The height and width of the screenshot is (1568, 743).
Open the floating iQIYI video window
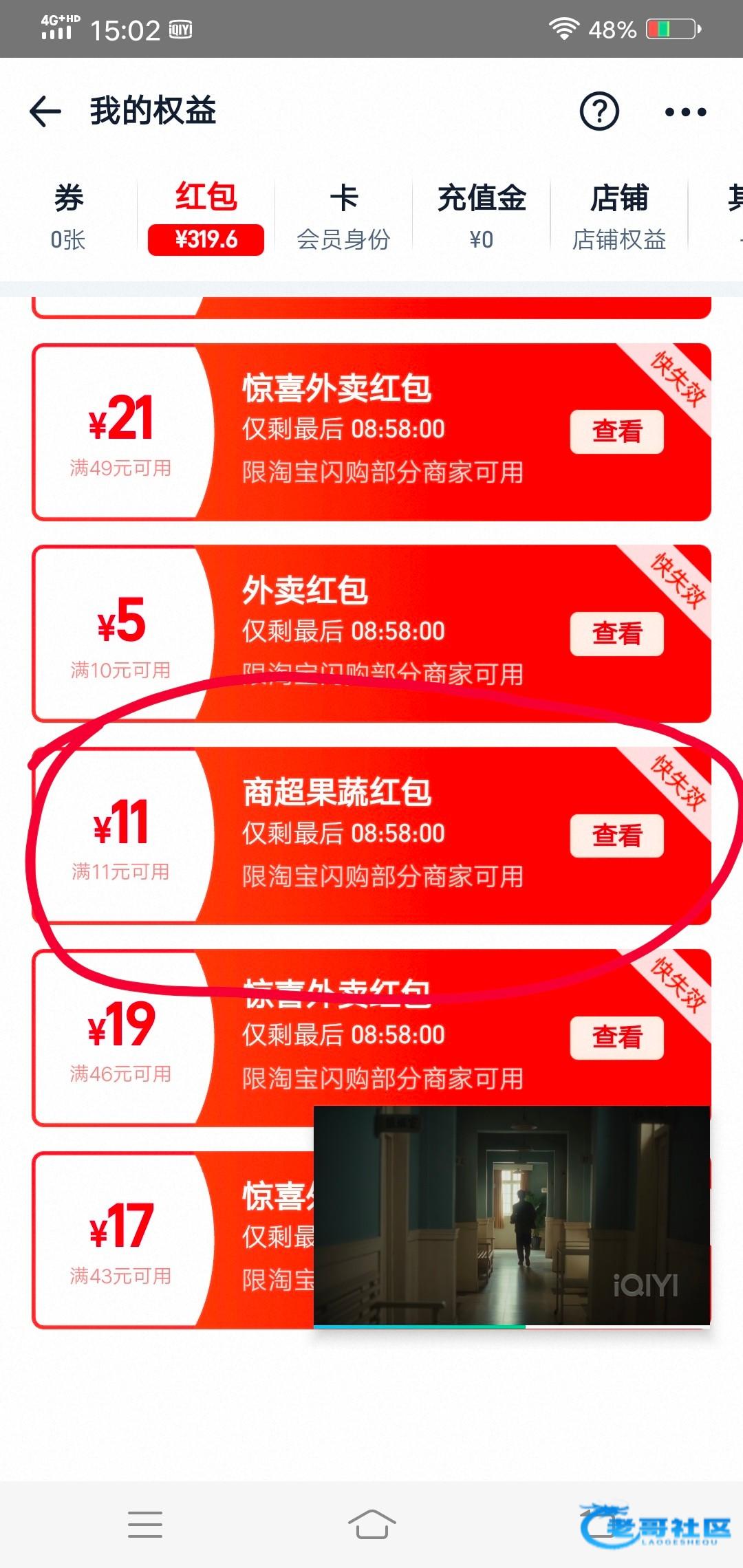tap(511, 1216)
